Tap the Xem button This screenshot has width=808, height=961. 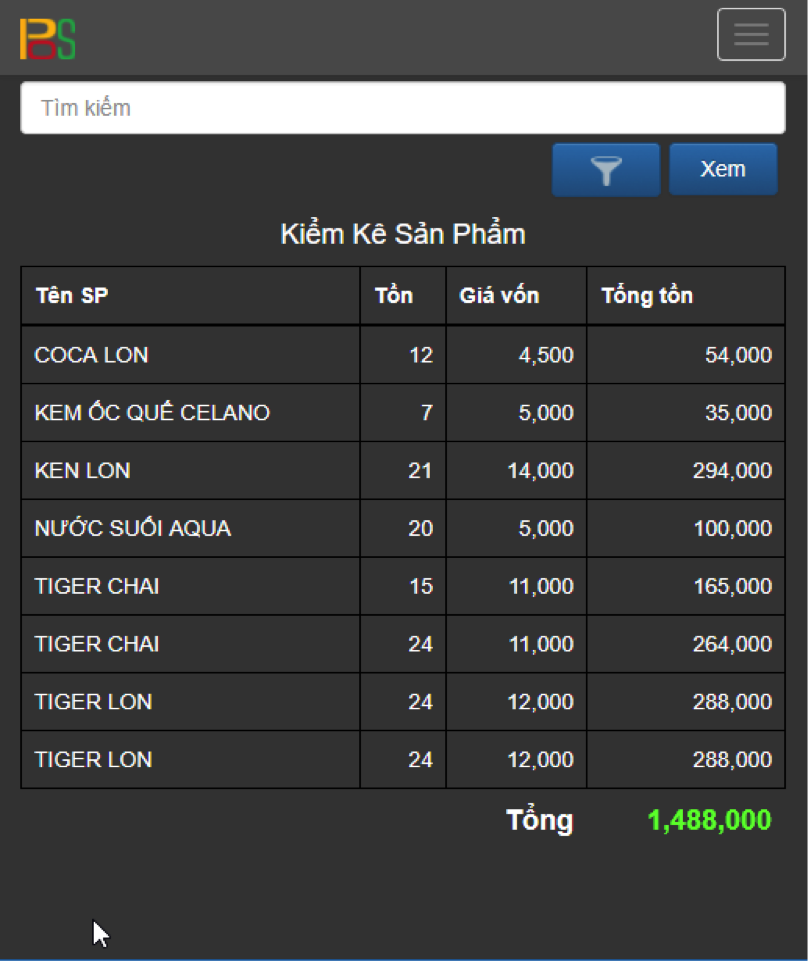[x=723, y=169]
